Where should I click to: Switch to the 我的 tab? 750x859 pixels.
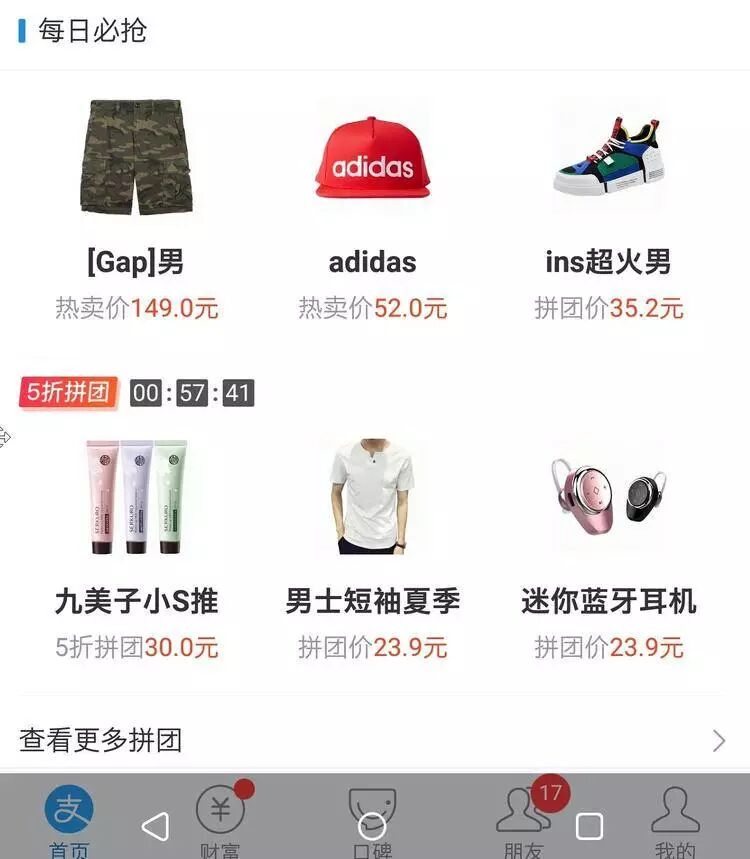pos(675,815)
